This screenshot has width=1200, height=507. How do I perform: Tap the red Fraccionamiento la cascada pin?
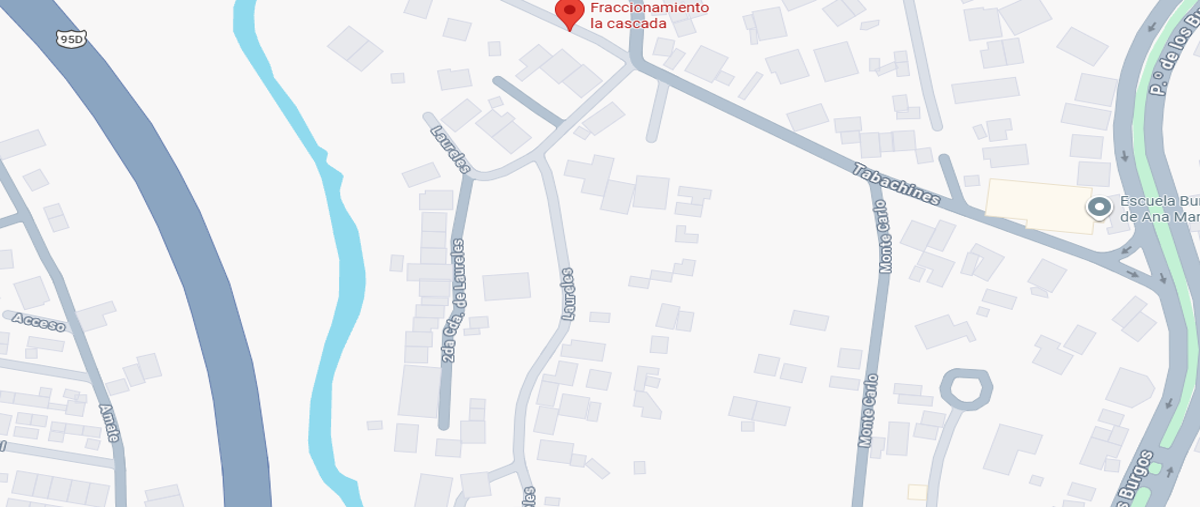570,11
